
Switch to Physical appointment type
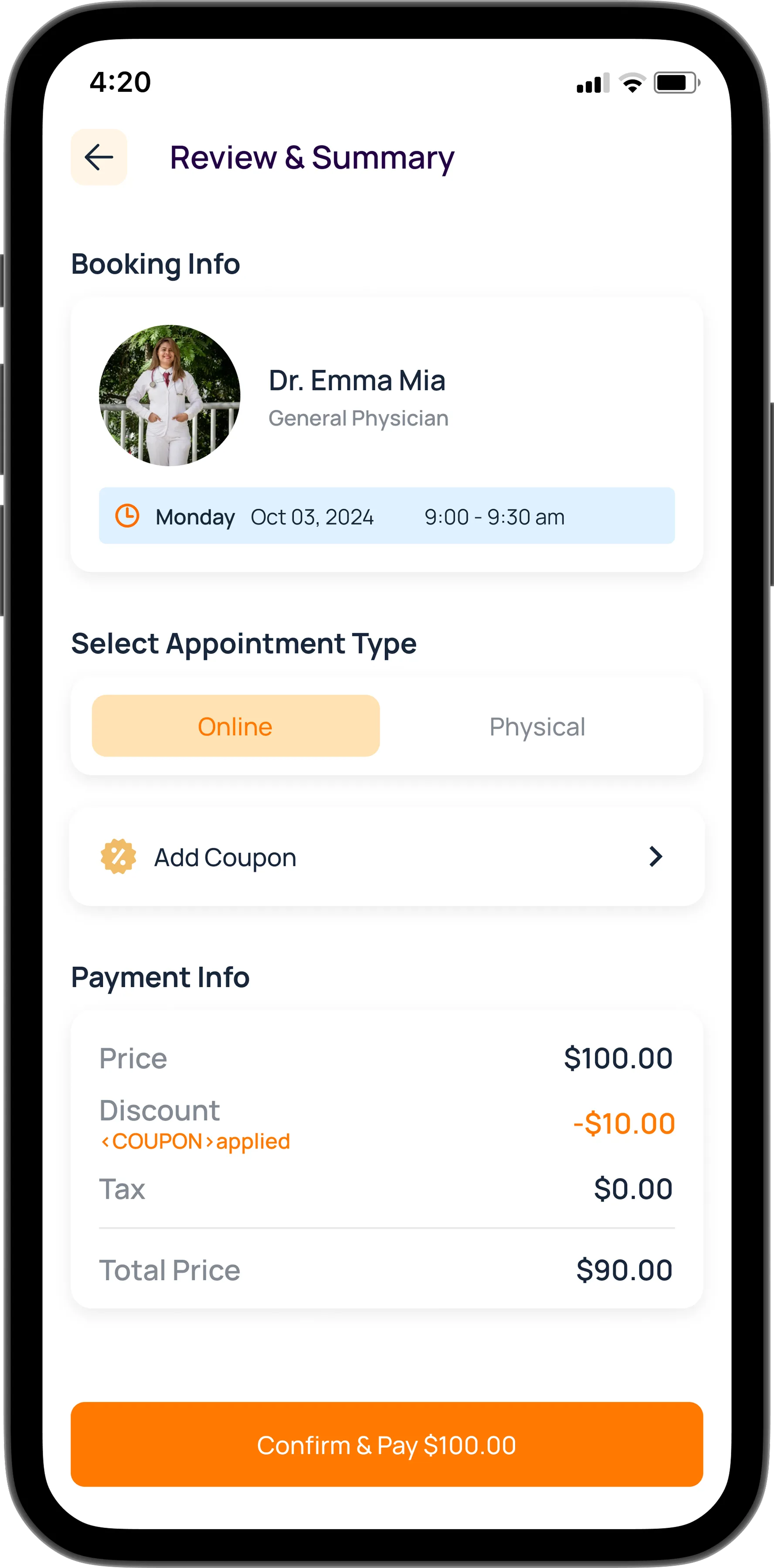tap(537, 727)
